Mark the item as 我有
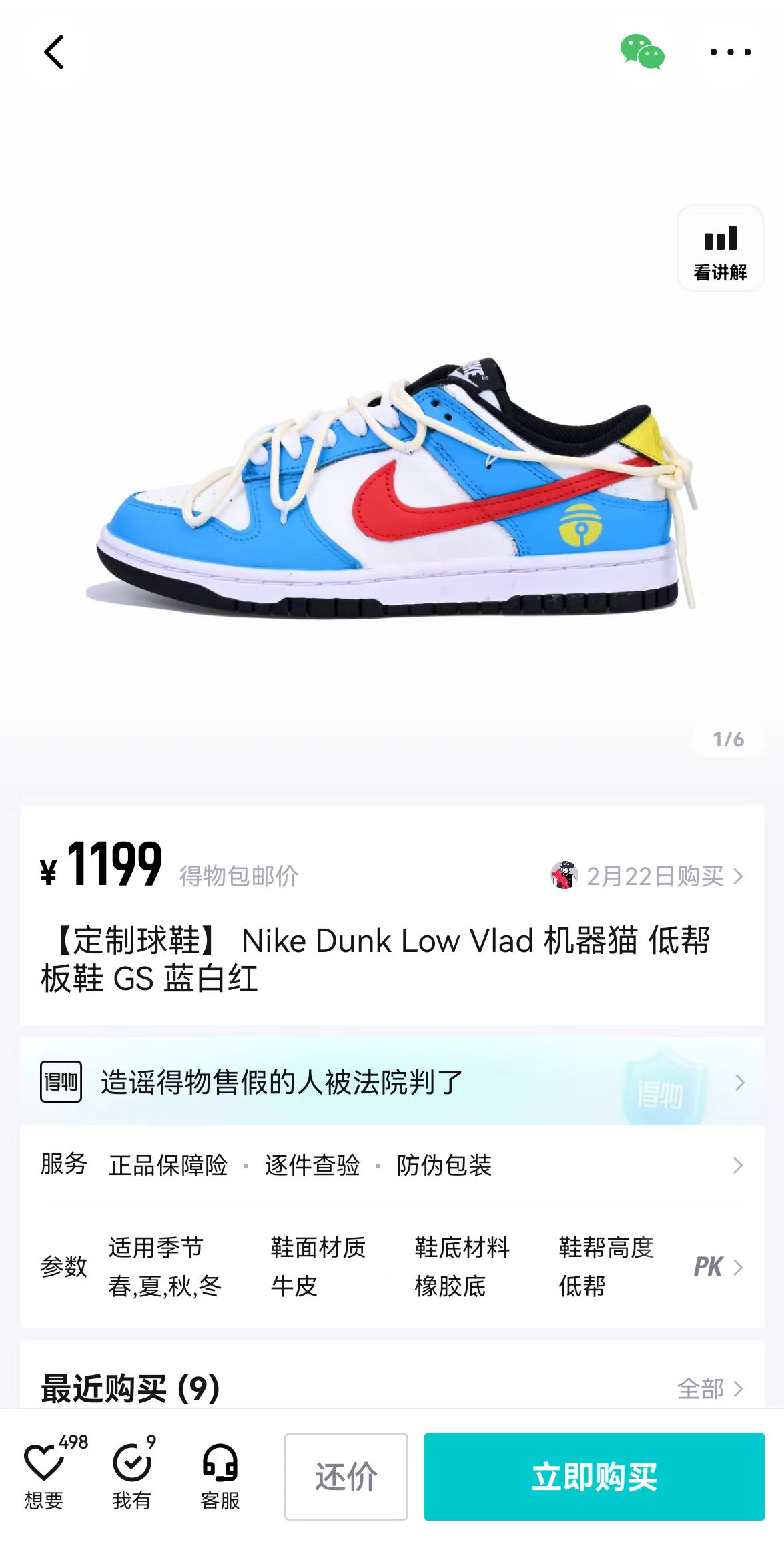784x1544 pixels. pyautogui.click(x=133, y=1471)
